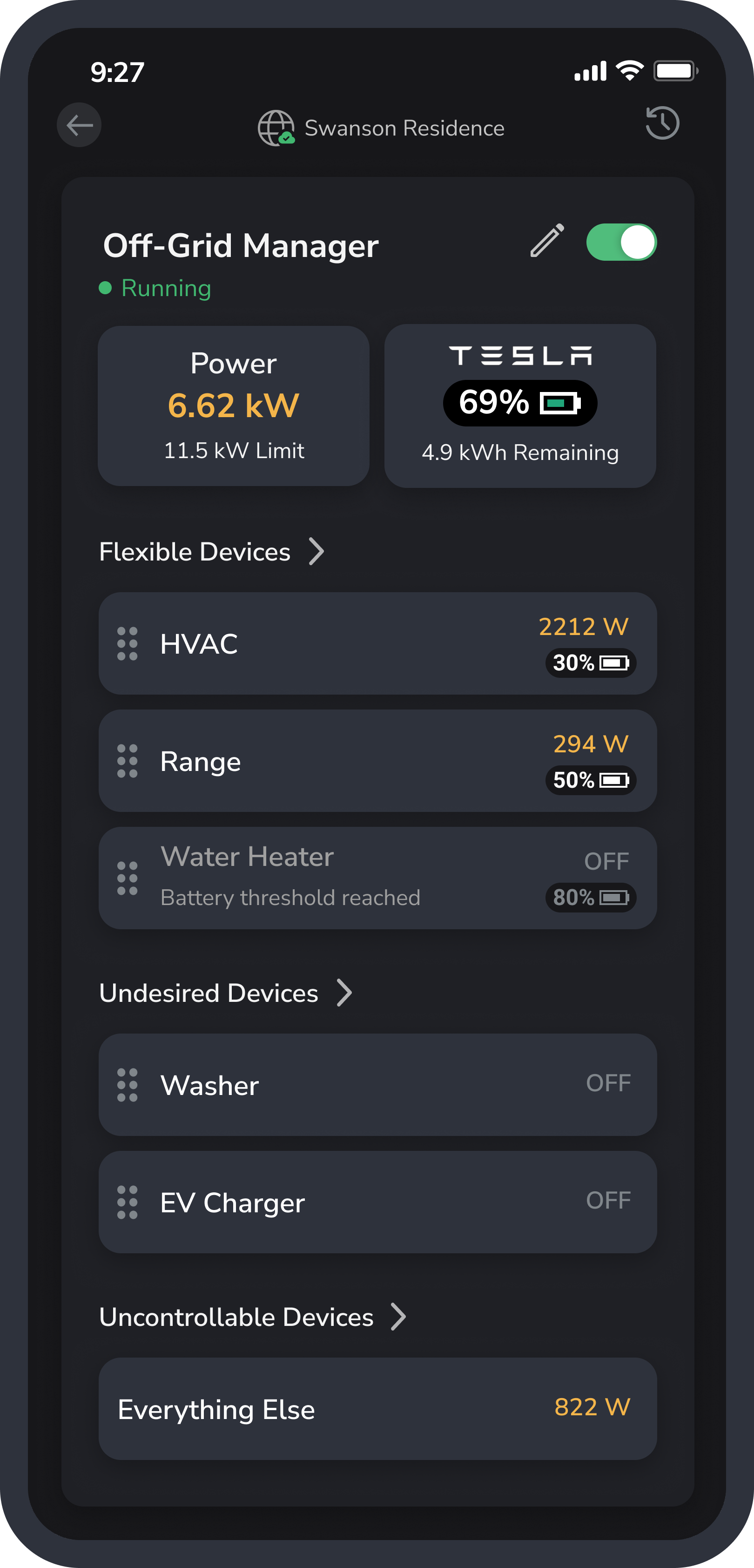Screen dimensions: 754x1568
Task: Open the Water Heater device entry
Action: coord(377,878)
